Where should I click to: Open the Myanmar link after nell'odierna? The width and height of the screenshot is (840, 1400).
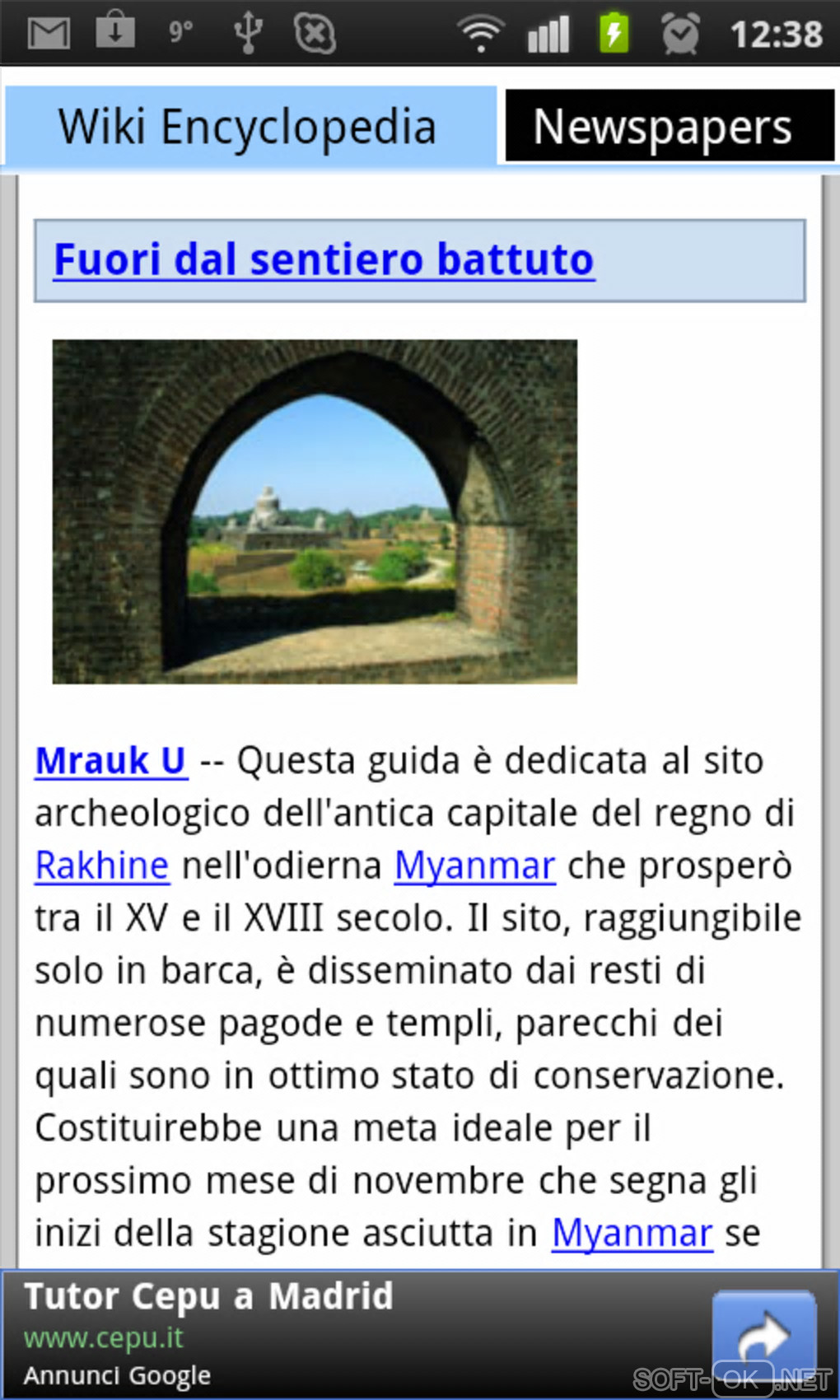[x=474, y=866]
